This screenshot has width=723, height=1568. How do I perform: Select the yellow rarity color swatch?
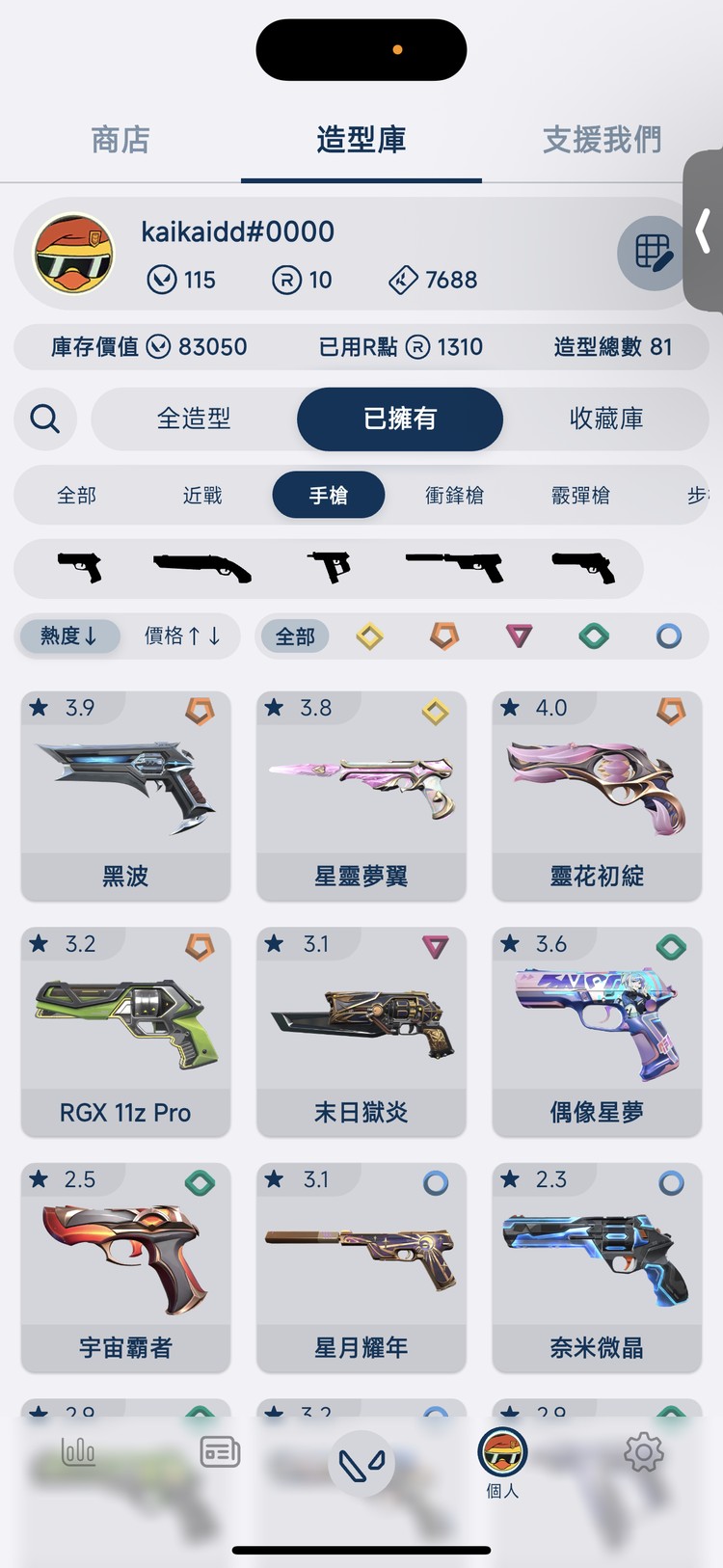click(x=369, y=636)
